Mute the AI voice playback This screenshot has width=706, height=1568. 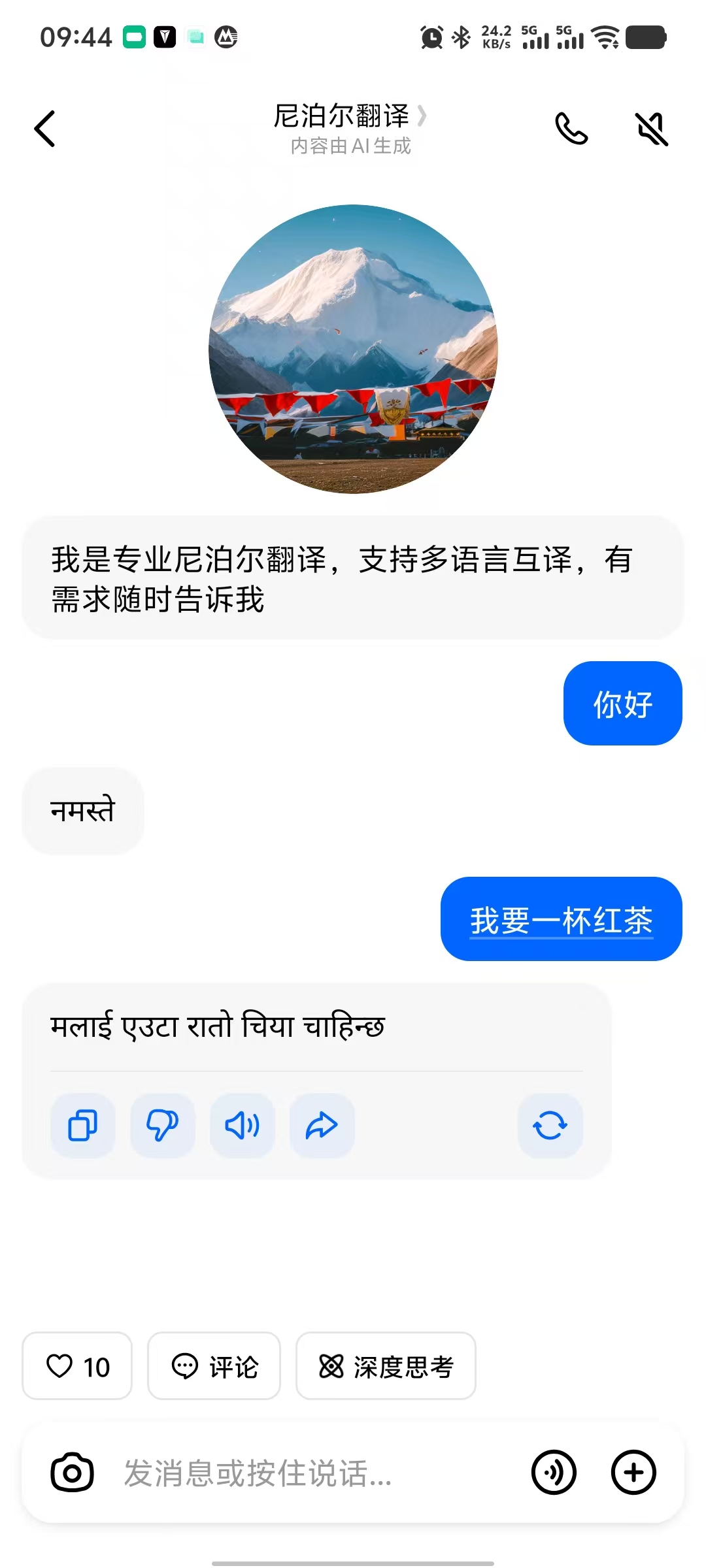650,129
